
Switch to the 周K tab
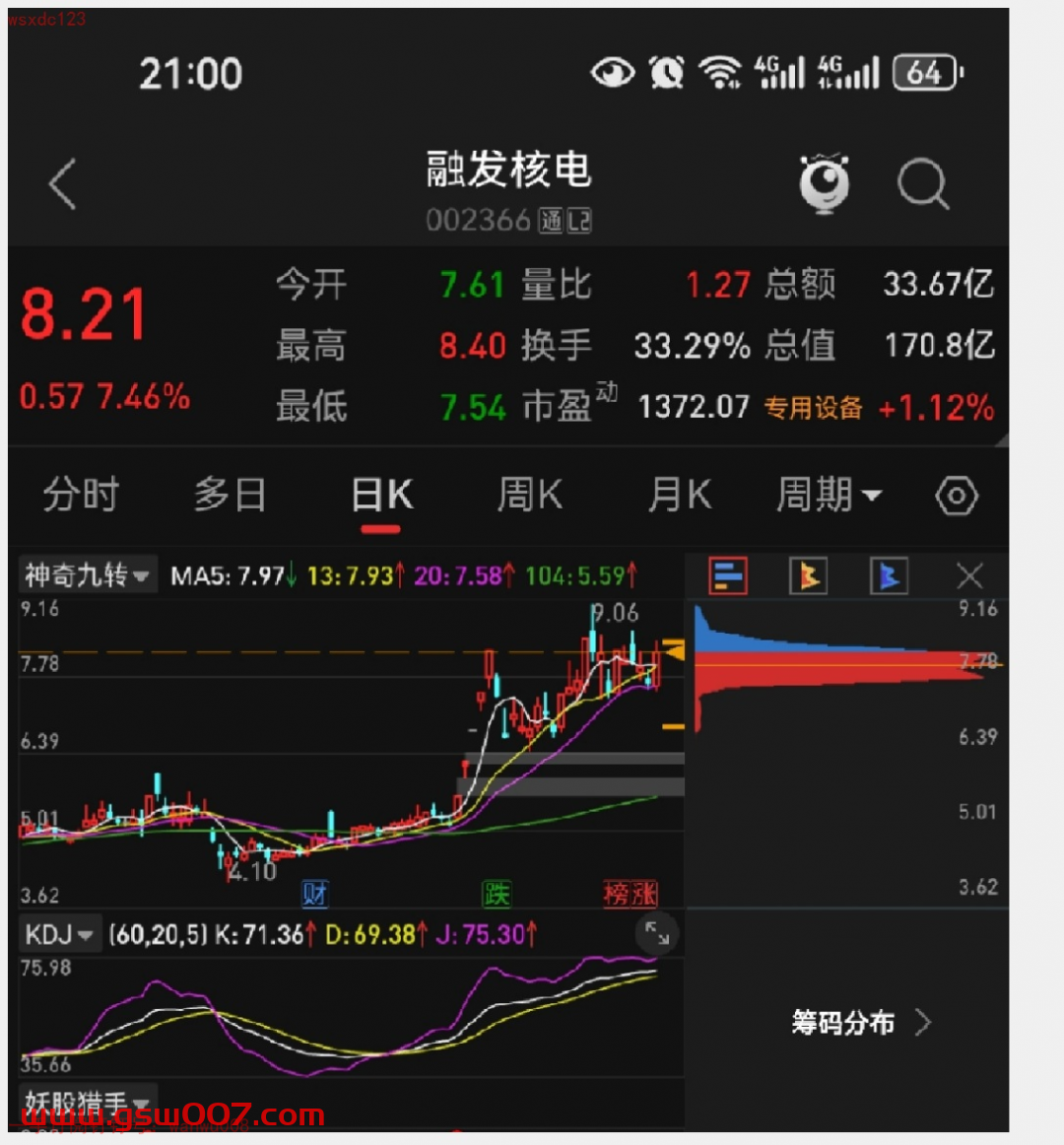coord(530,495)
